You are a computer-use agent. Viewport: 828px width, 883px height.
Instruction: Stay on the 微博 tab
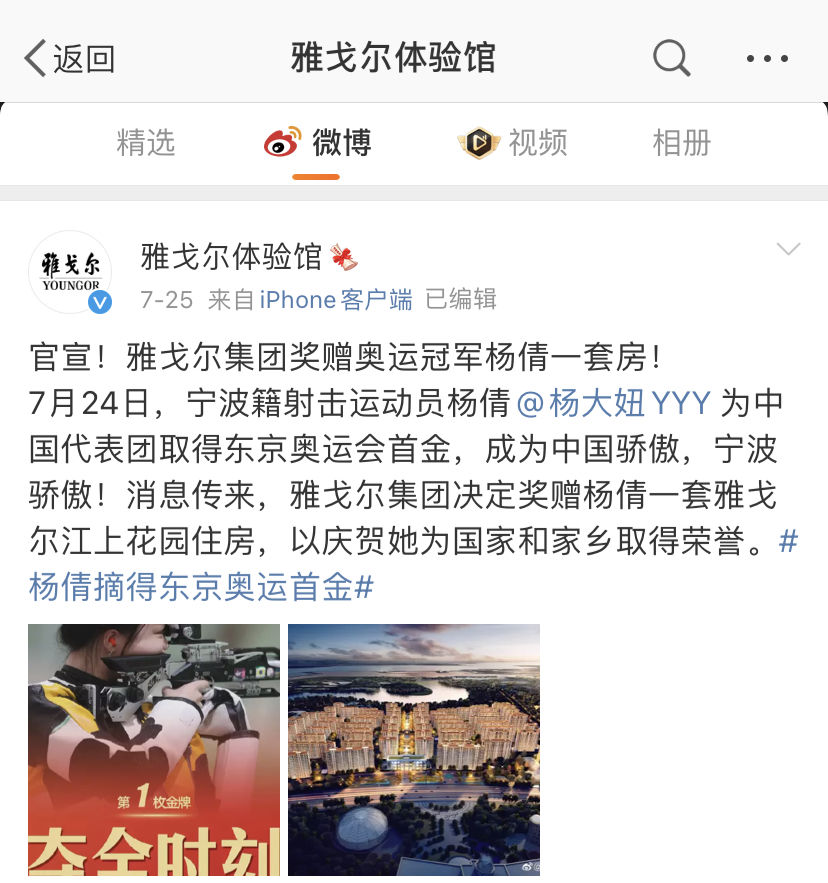pos(330,142)
